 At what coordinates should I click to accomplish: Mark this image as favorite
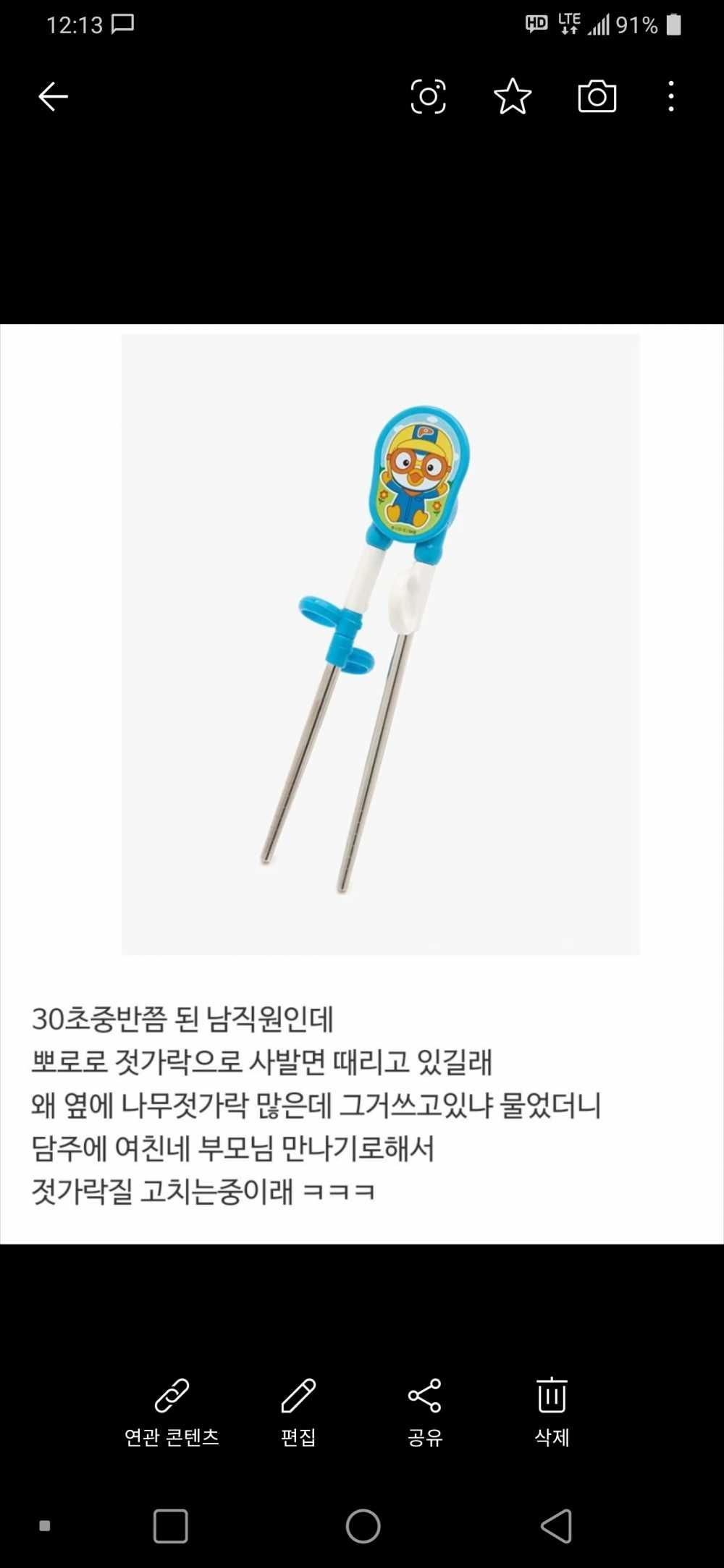pyautogui.click(x=513, y=96)
